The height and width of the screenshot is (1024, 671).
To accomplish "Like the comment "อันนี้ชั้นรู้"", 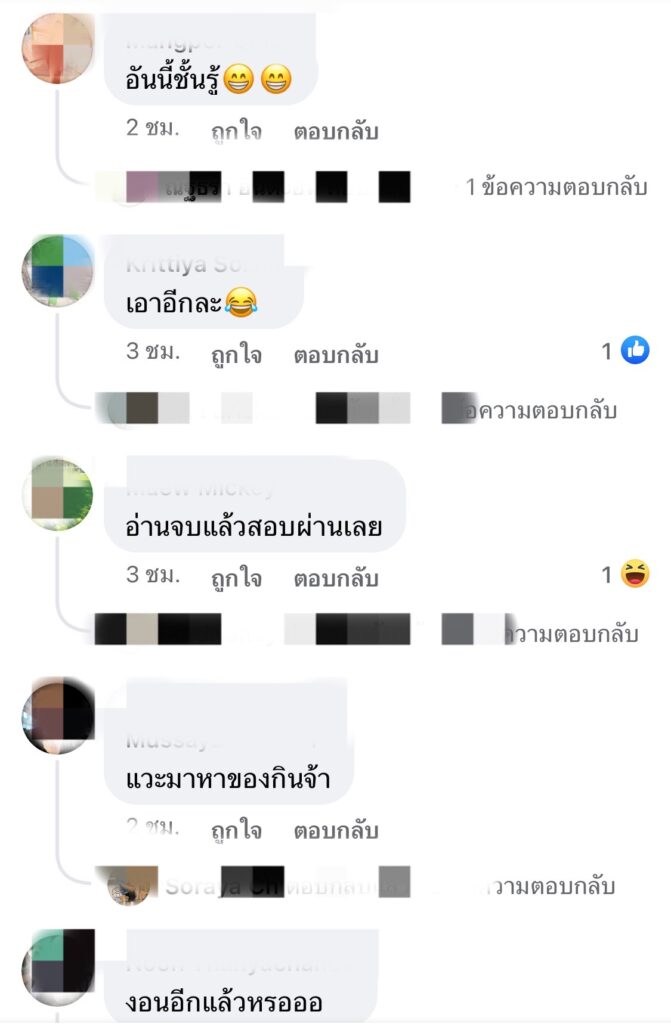I will tap(236, 131).
